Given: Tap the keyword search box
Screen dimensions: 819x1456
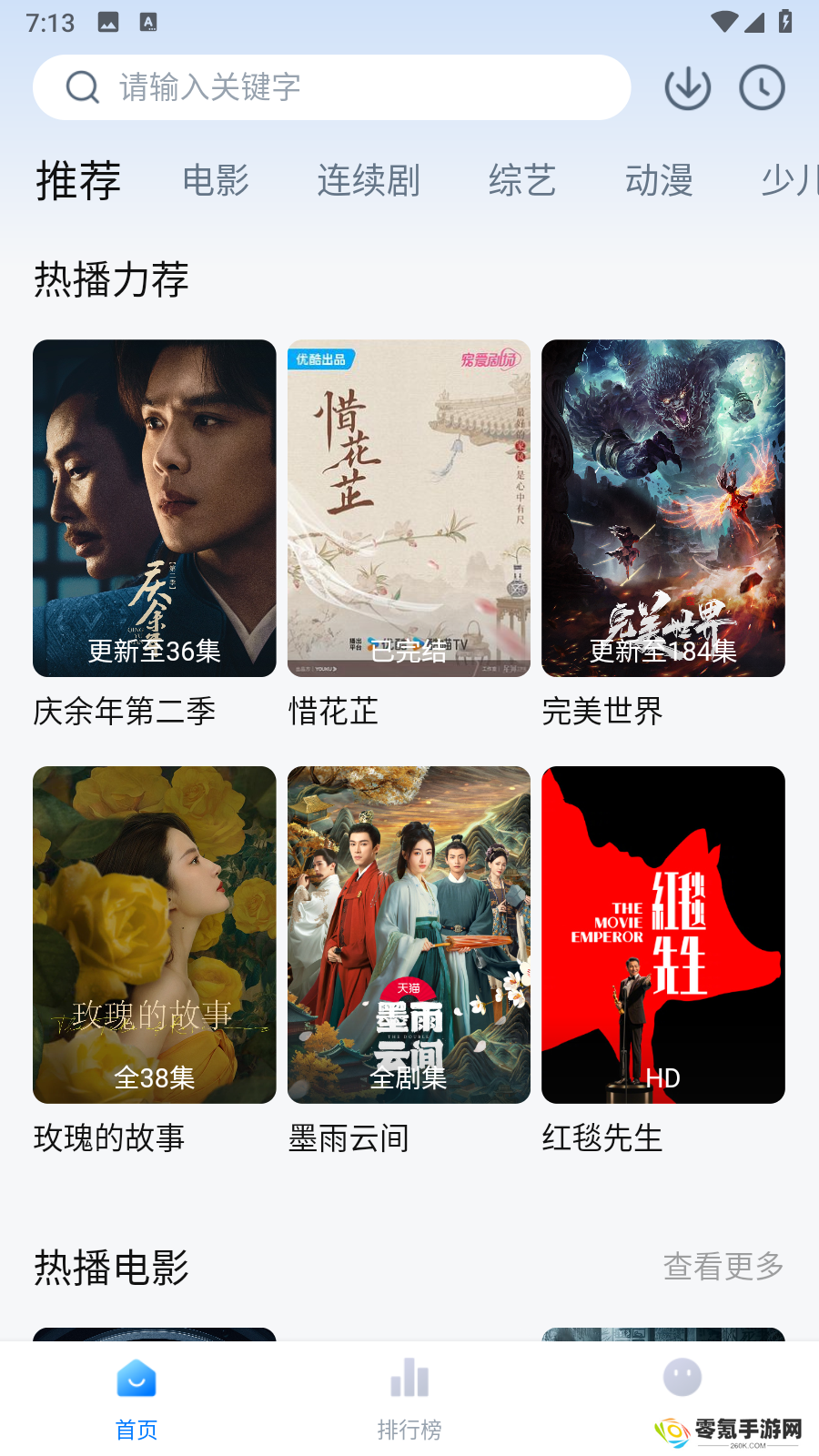Looking at the screenshot, I should (x=332, y=87).
